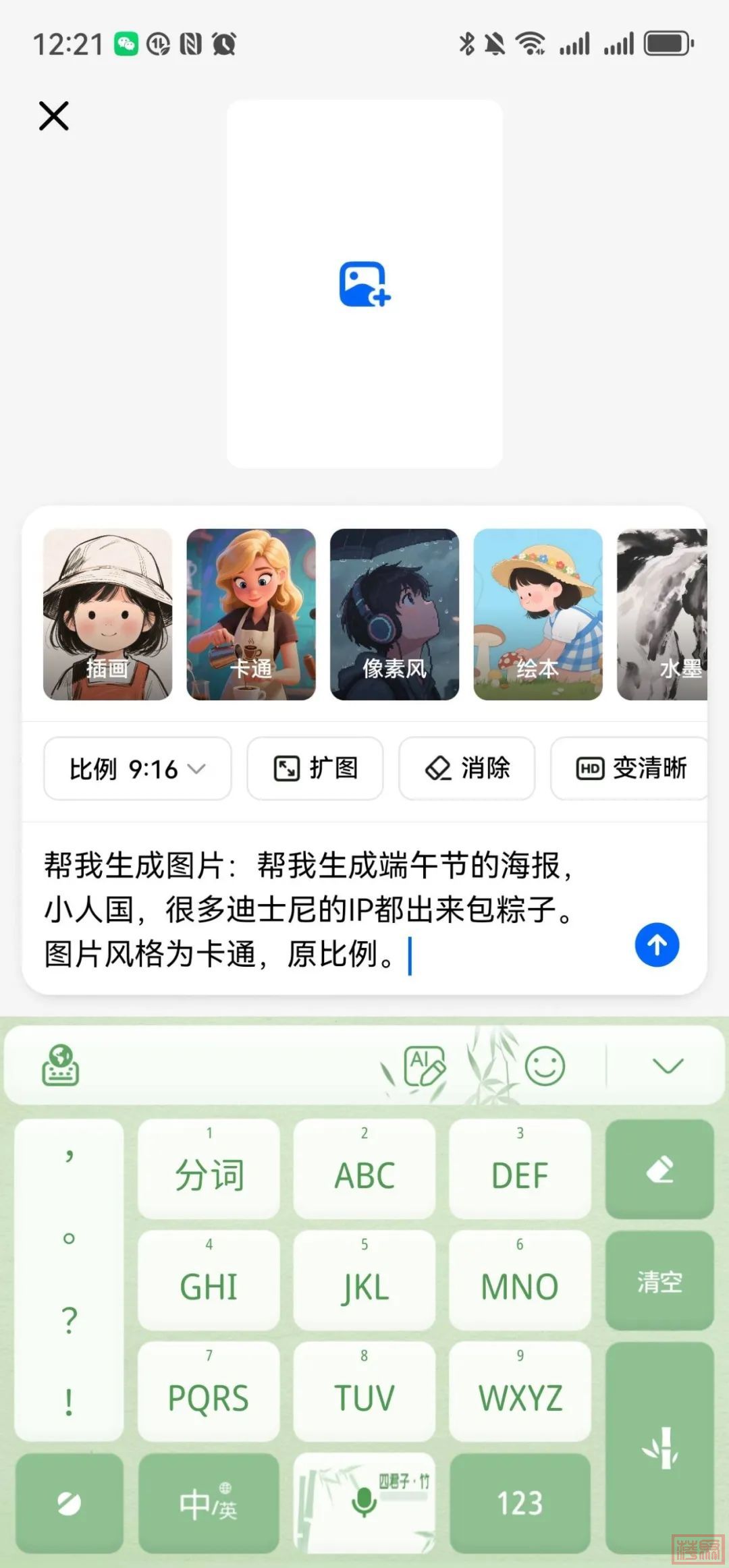Tap the 变清晰 HD enhance button
The width and height of the screenshot is (729, 1568).
[x=630, y=768]
